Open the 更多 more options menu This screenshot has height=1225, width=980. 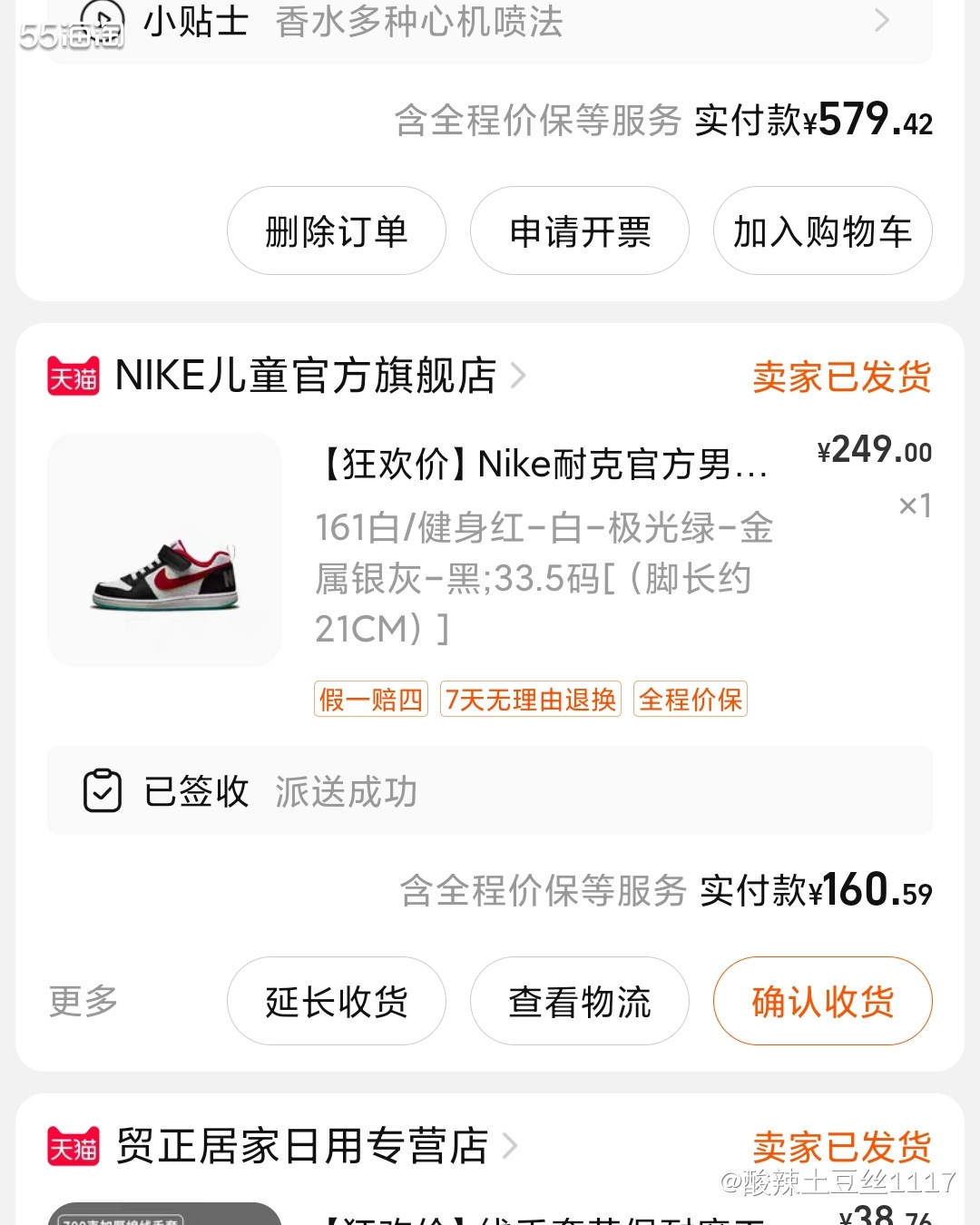(83, 1002)
